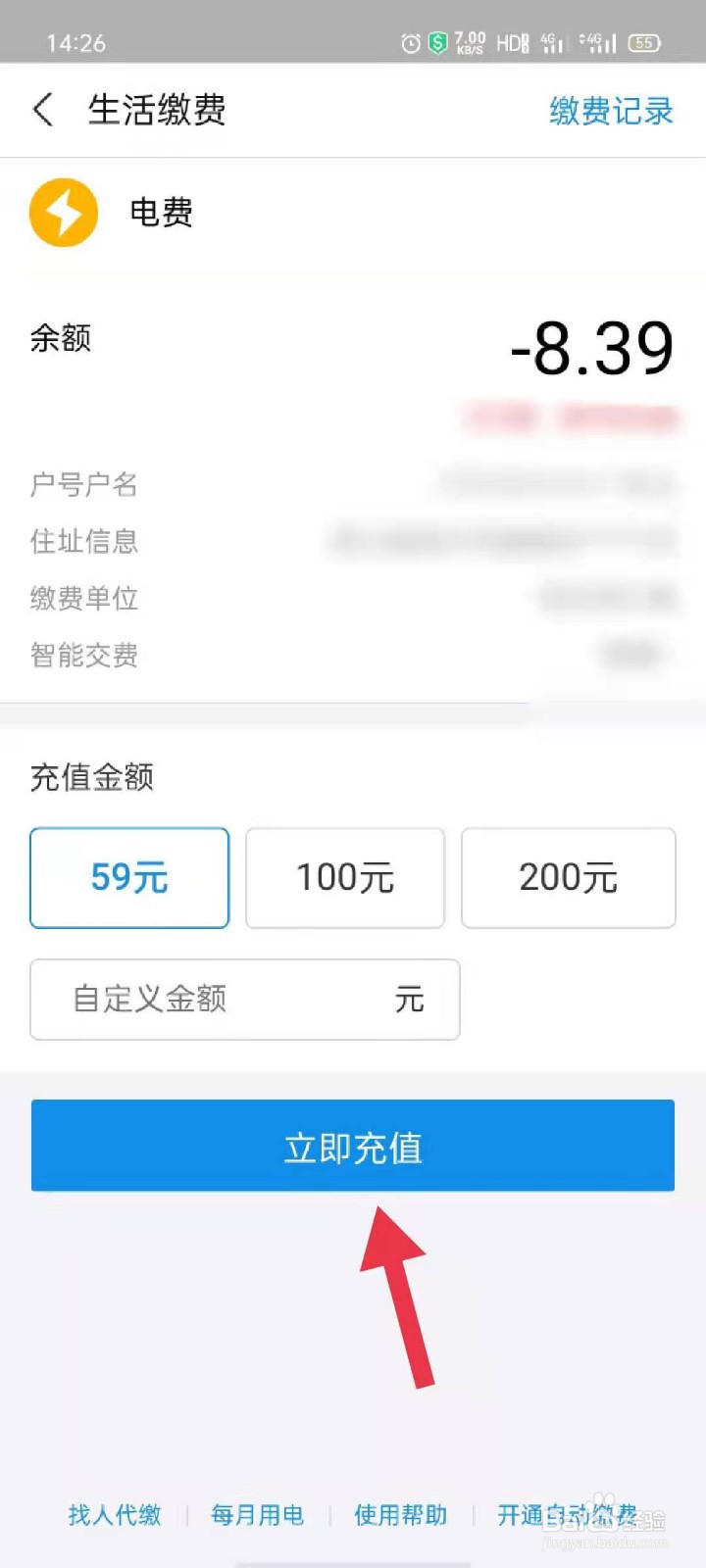
Task: Tap the 4G signal icon
Action: pos(550,43)
